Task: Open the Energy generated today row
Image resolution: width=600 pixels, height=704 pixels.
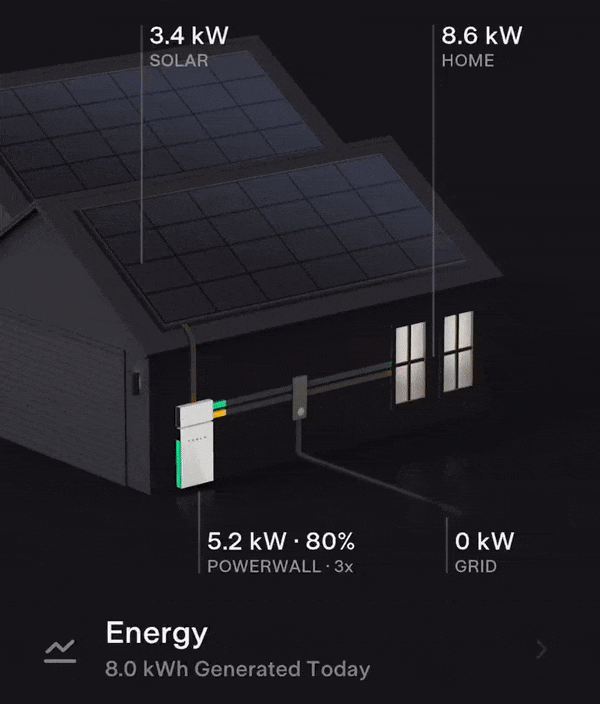Action: click(300, 650)
